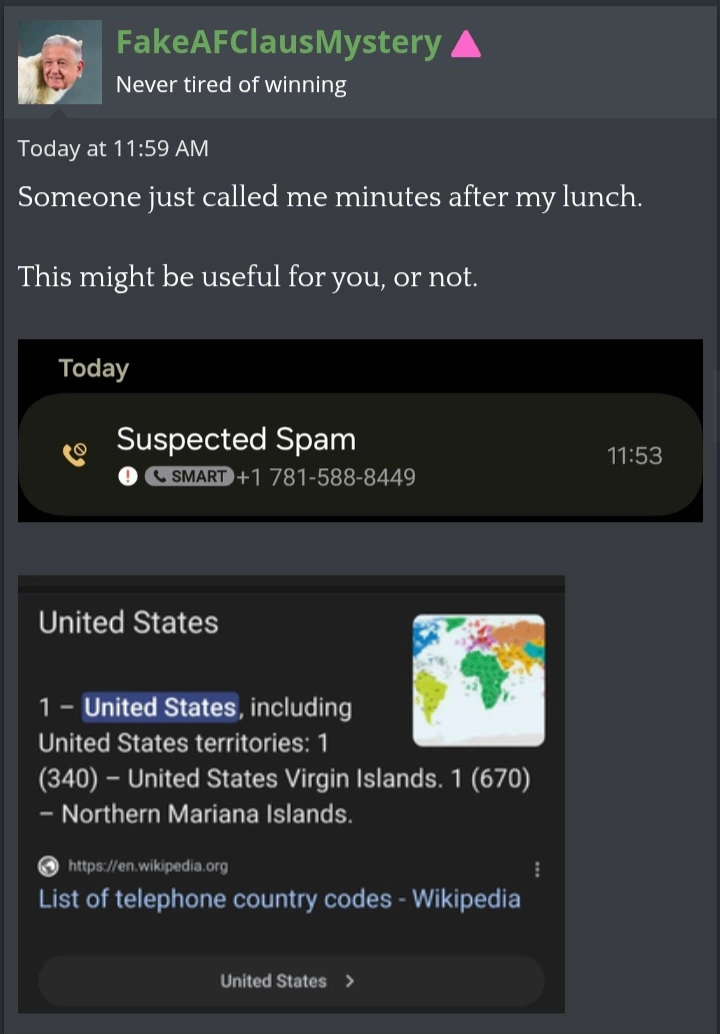
Task: Enlarge the attached United States country code screenshot
Action: tap(291, 794)
